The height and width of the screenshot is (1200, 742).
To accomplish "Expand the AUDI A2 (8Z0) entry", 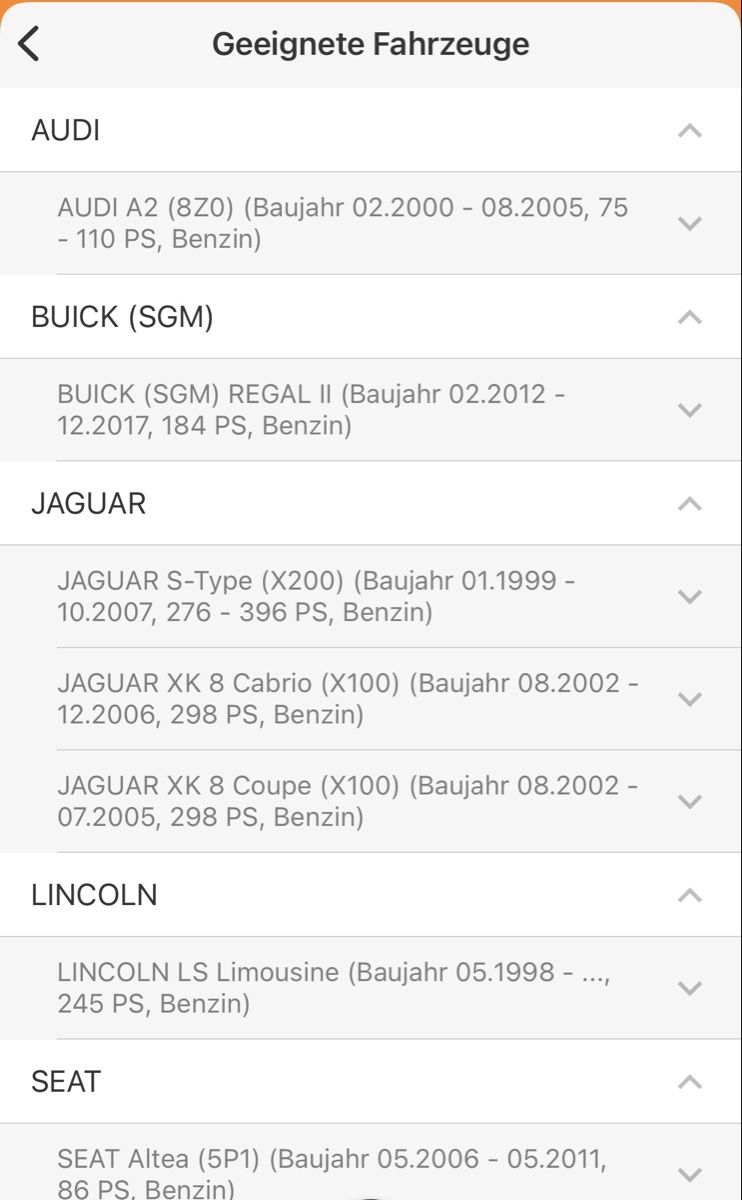I will [689, 223].
